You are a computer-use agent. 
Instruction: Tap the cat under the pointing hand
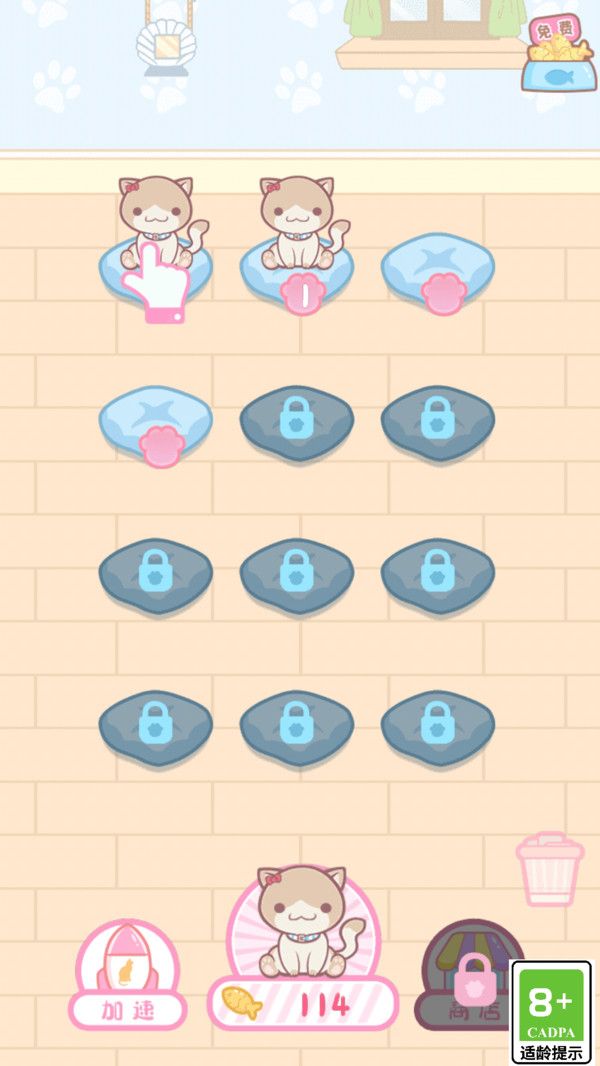[157, 223]
